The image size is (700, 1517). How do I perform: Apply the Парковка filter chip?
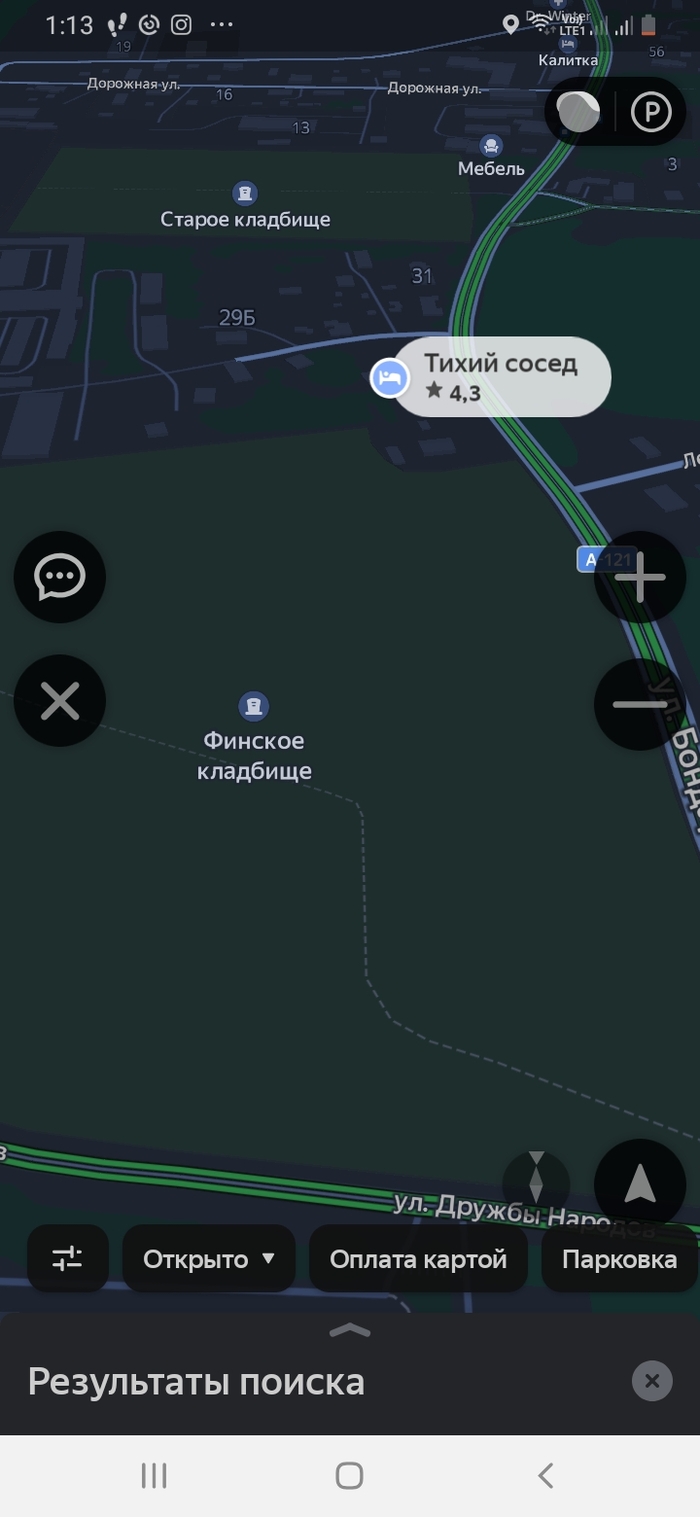(x=619, y=1258)
